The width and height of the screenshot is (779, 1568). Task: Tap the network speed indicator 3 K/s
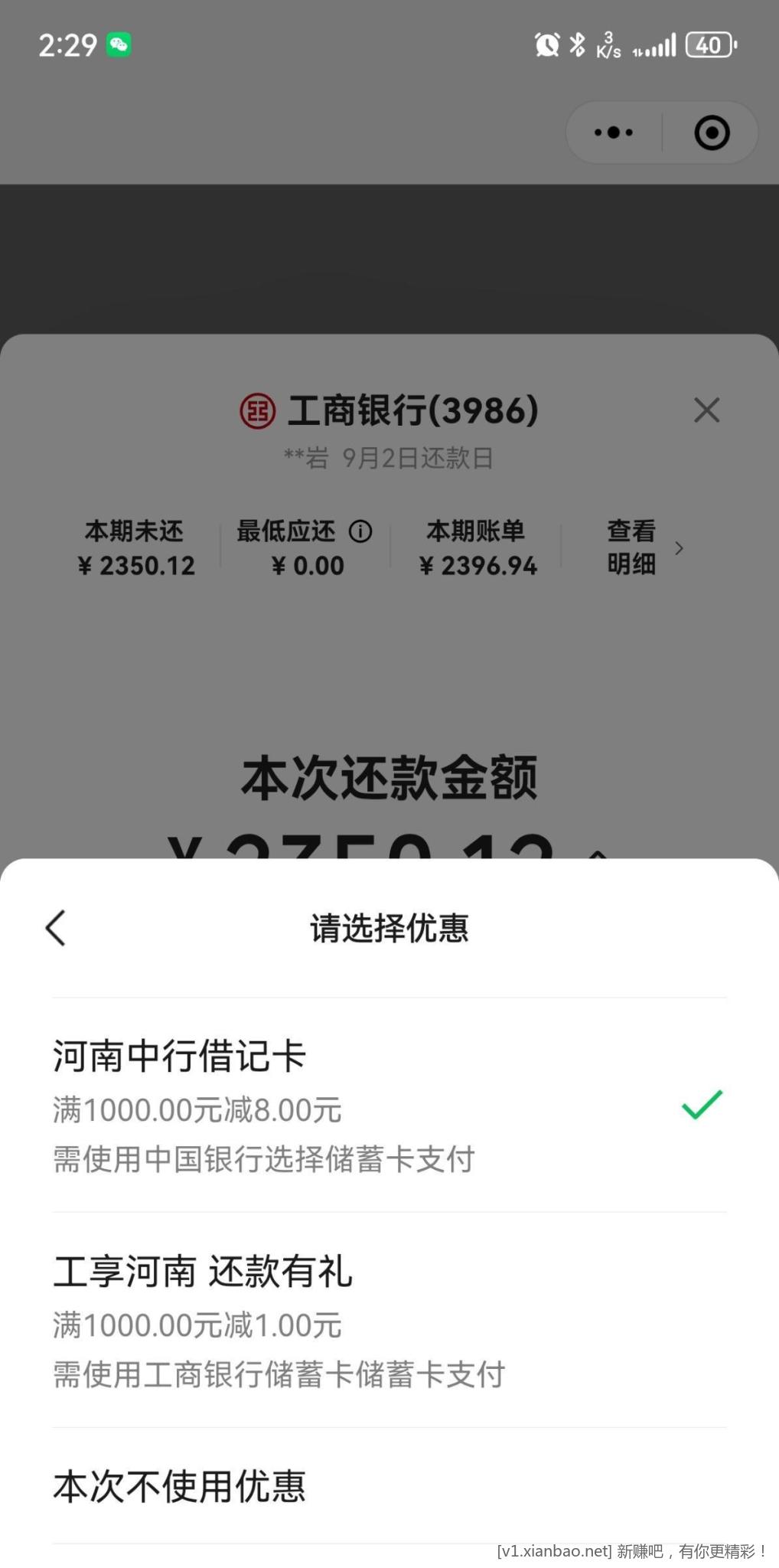[x=608, y=45]
